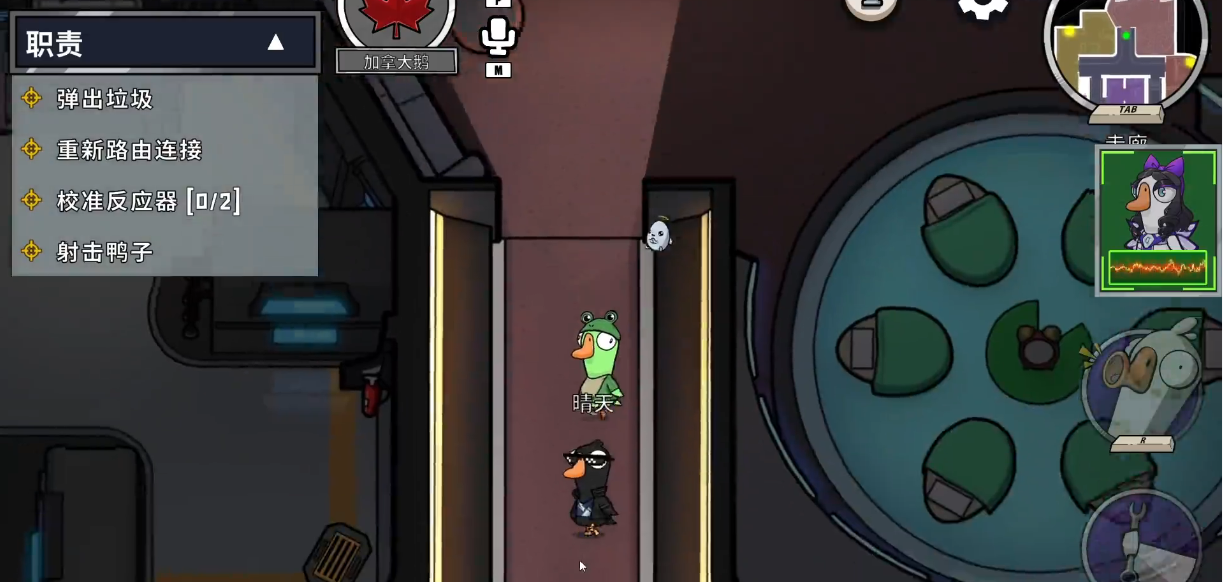
Task: Collapse the 职责 task list
Action: pyautogui.click(x=275, y=43)
